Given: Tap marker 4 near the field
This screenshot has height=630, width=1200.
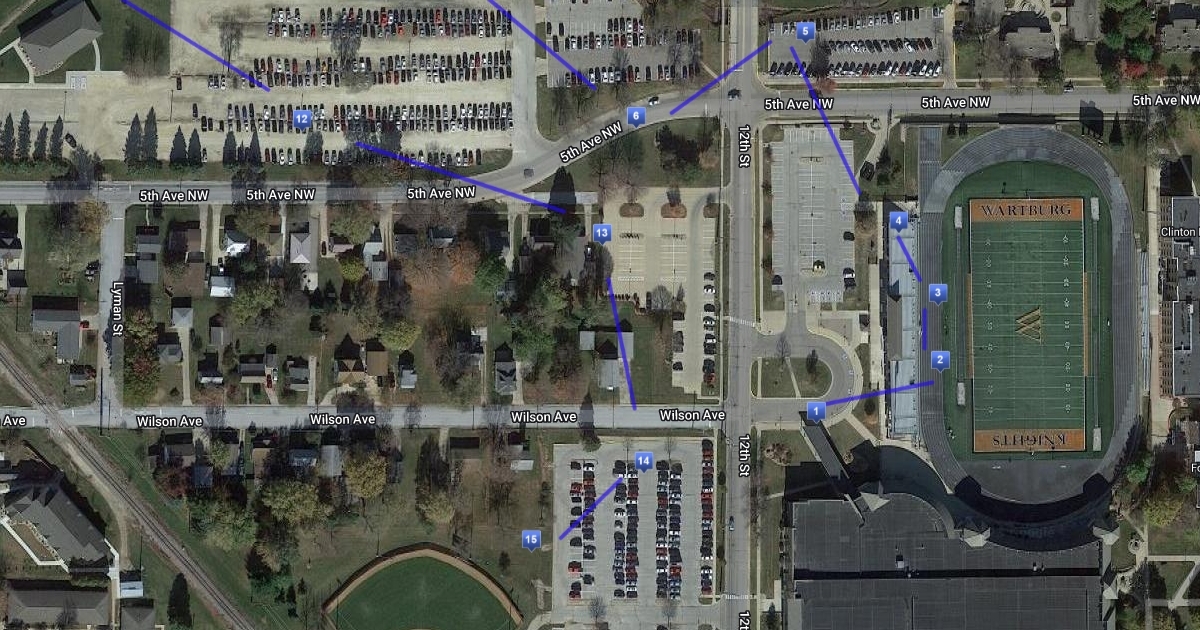Looking at the screenshot, I should [898, 220].
